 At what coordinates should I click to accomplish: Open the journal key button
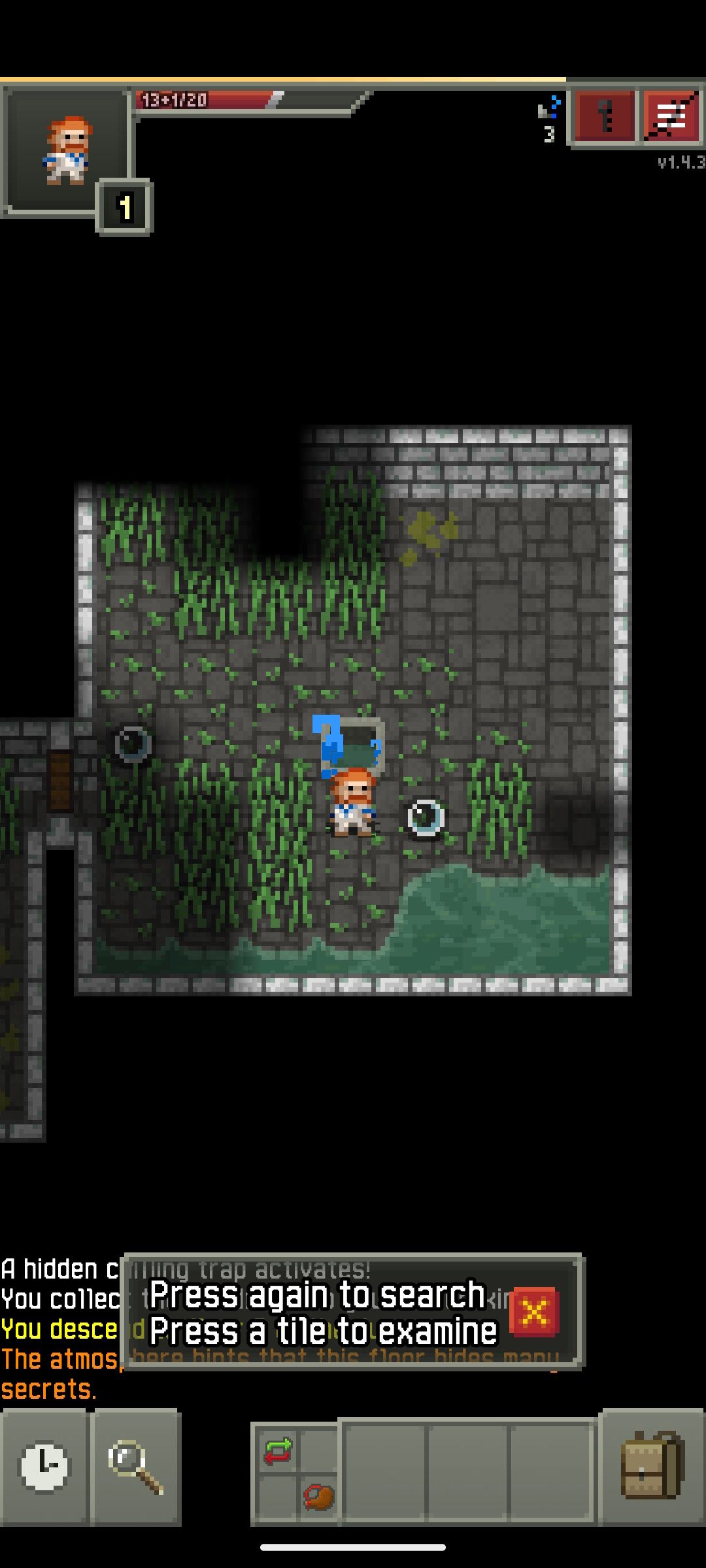click(x=603, y=118)
